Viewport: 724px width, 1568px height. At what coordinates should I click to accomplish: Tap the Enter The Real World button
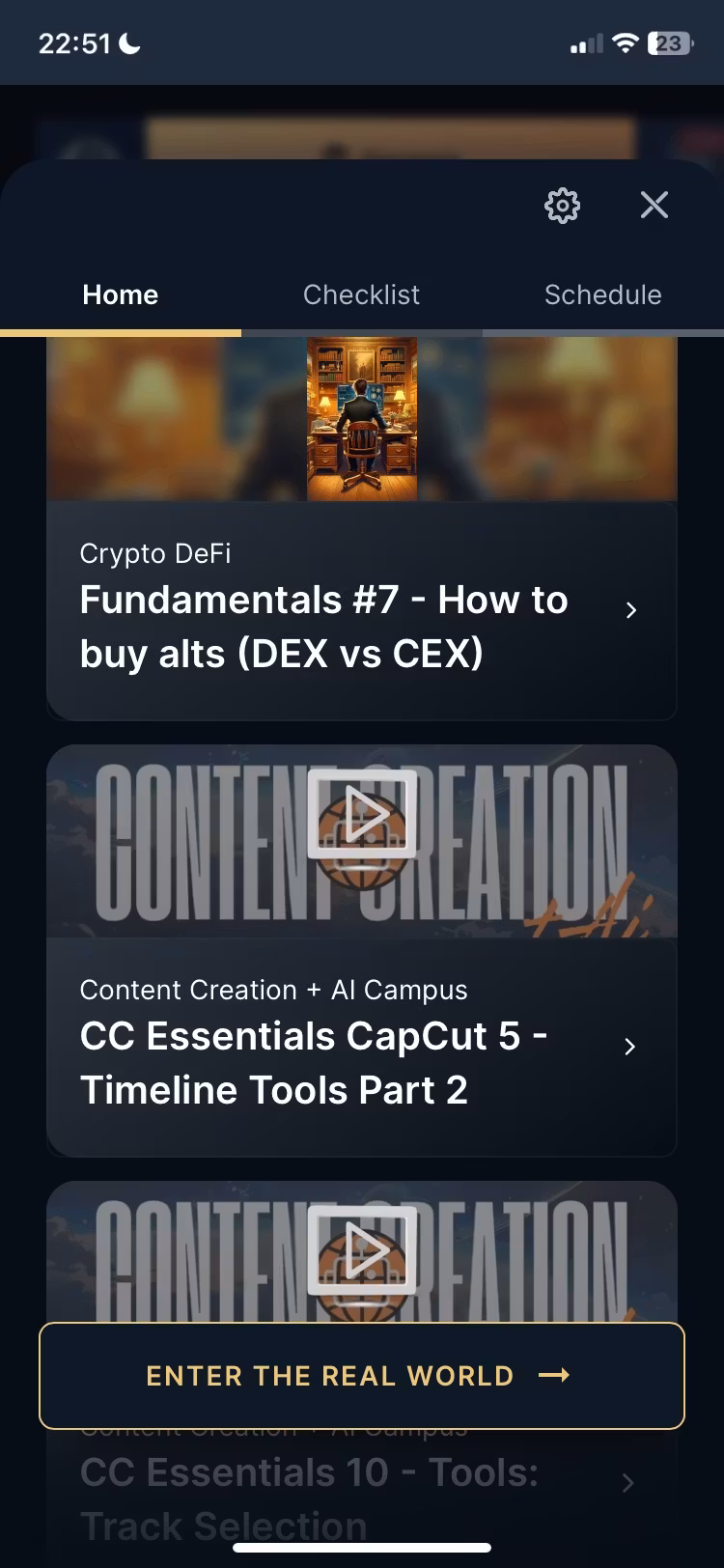[361, 1376]
